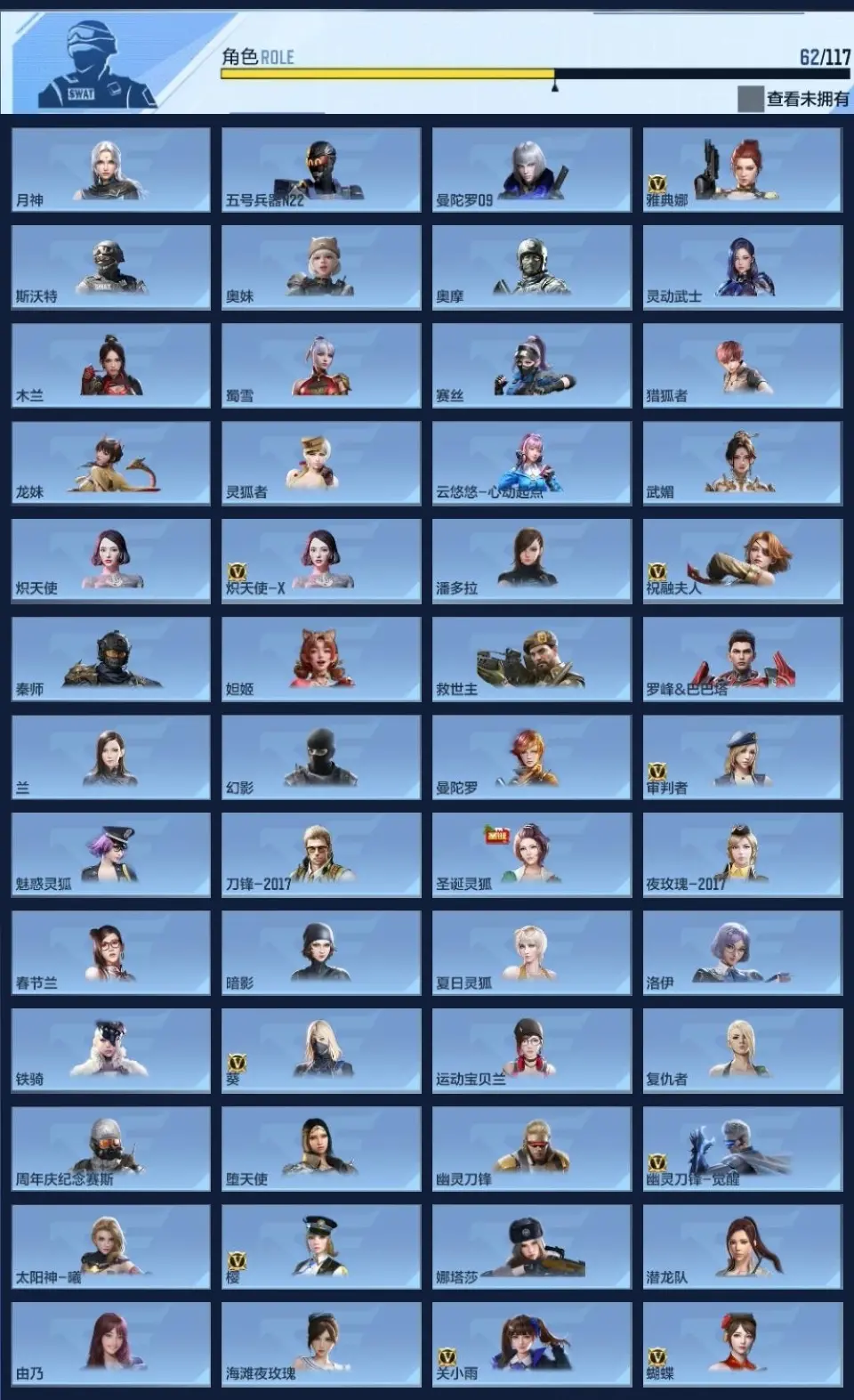Viewport: 854px width, 1400px height.
Task: Select the 罗峰&巴巴塔 character card
Action: [742, 660]
